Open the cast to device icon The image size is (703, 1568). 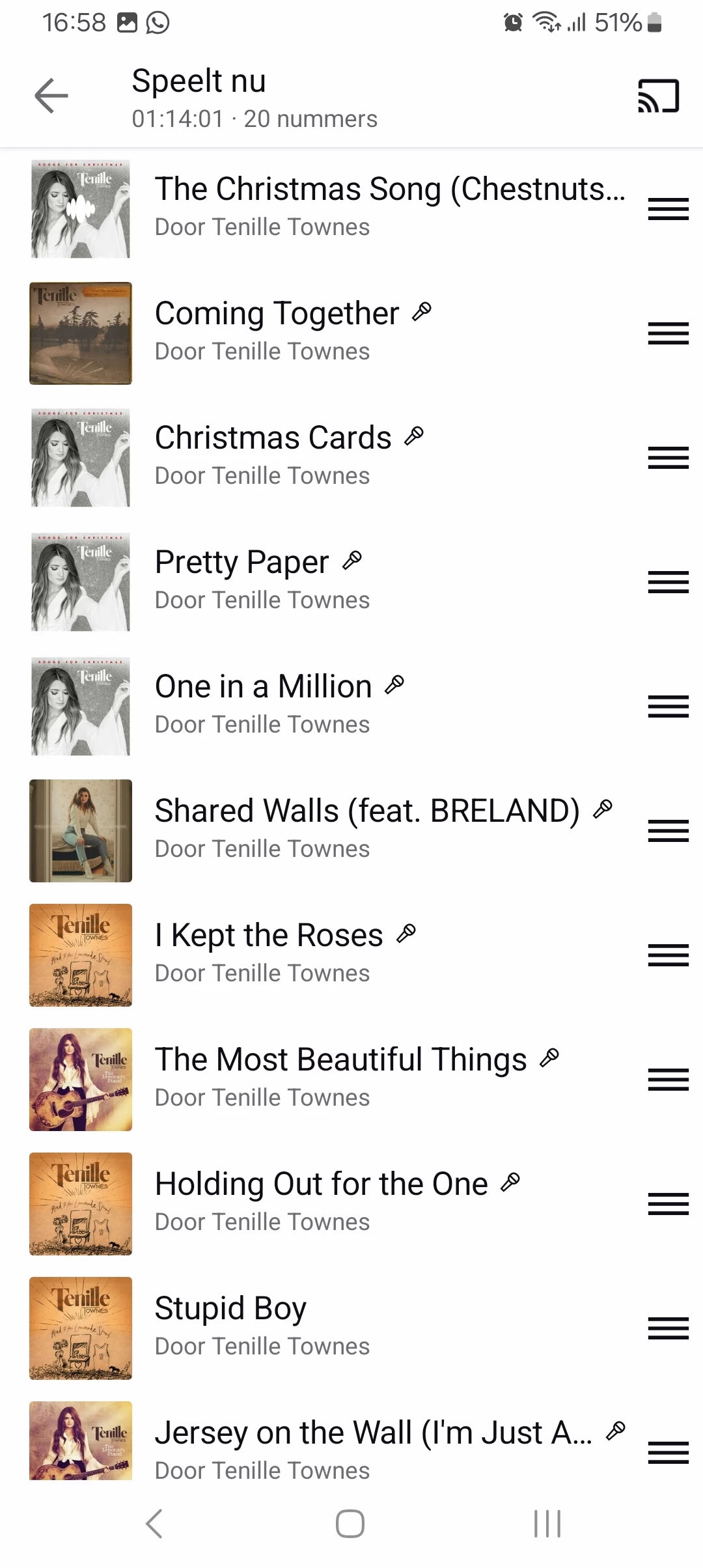[658, 96]
